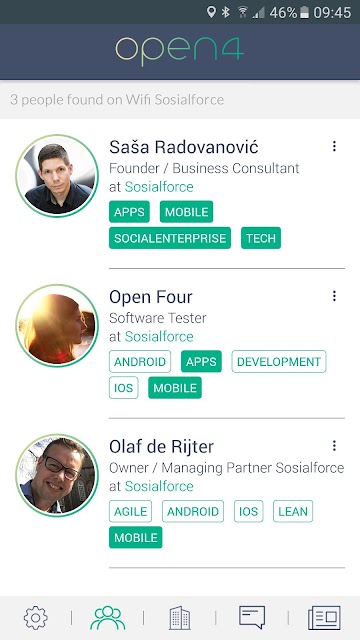Open the overflow menu for Olaf de Rijter
Image resolution: width=360 pixels, height=640 pixels.
(x=334, y=446)
